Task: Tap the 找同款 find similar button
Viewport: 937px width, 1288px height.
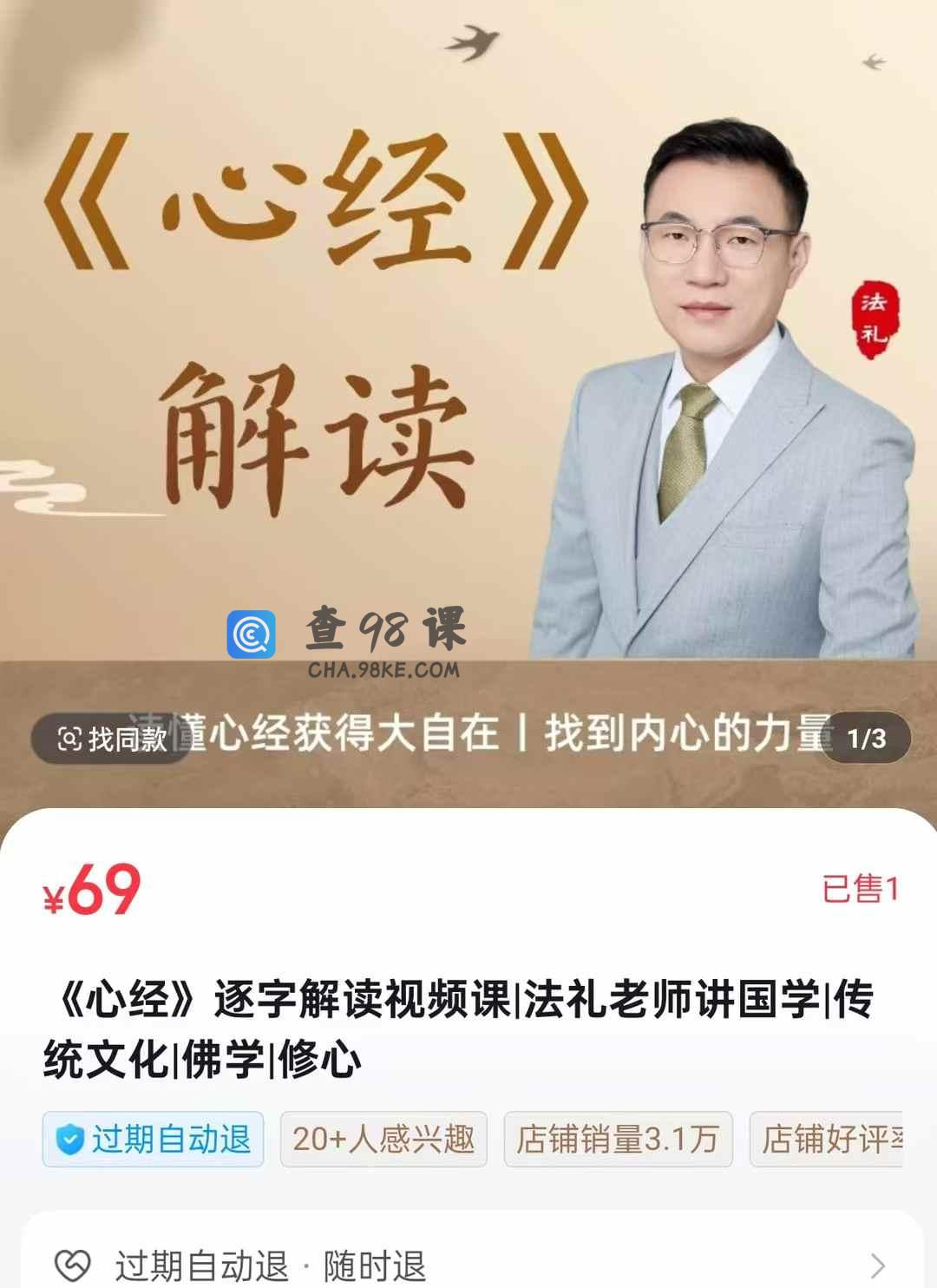Action: tap(111, 739)
